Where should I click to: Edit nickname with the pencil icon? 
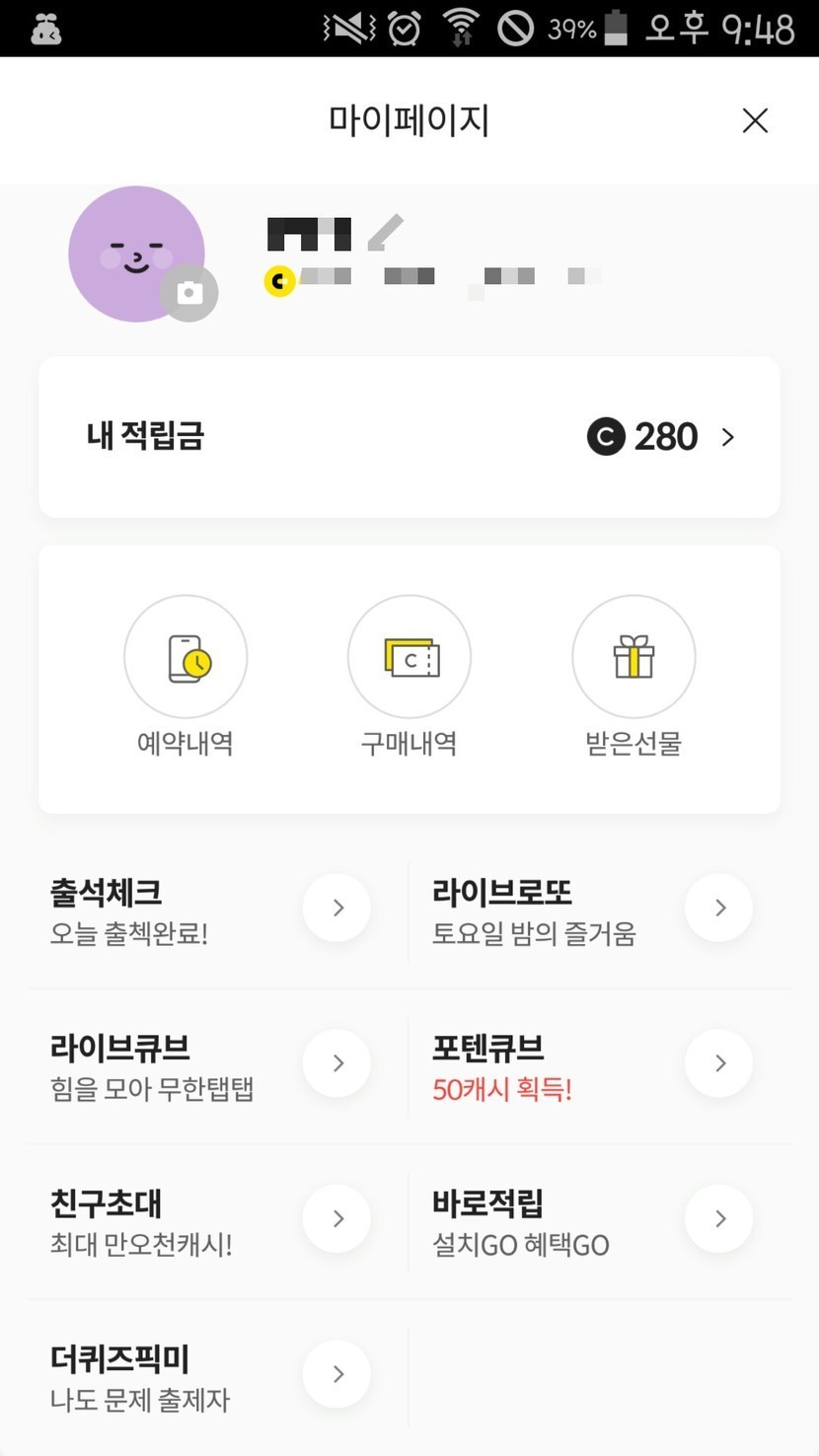click(385, 233)
